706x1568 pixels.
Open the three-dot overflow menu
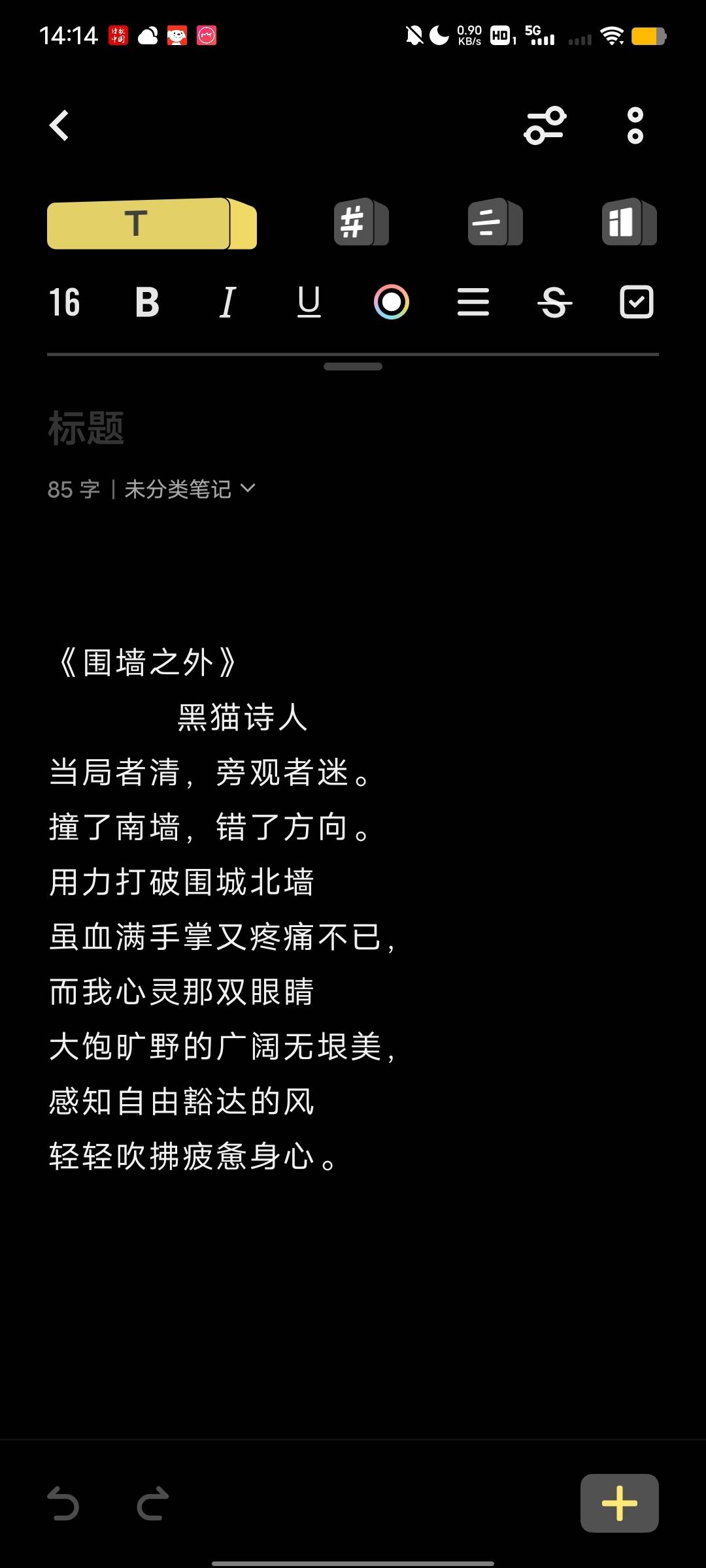pos(635,125)
